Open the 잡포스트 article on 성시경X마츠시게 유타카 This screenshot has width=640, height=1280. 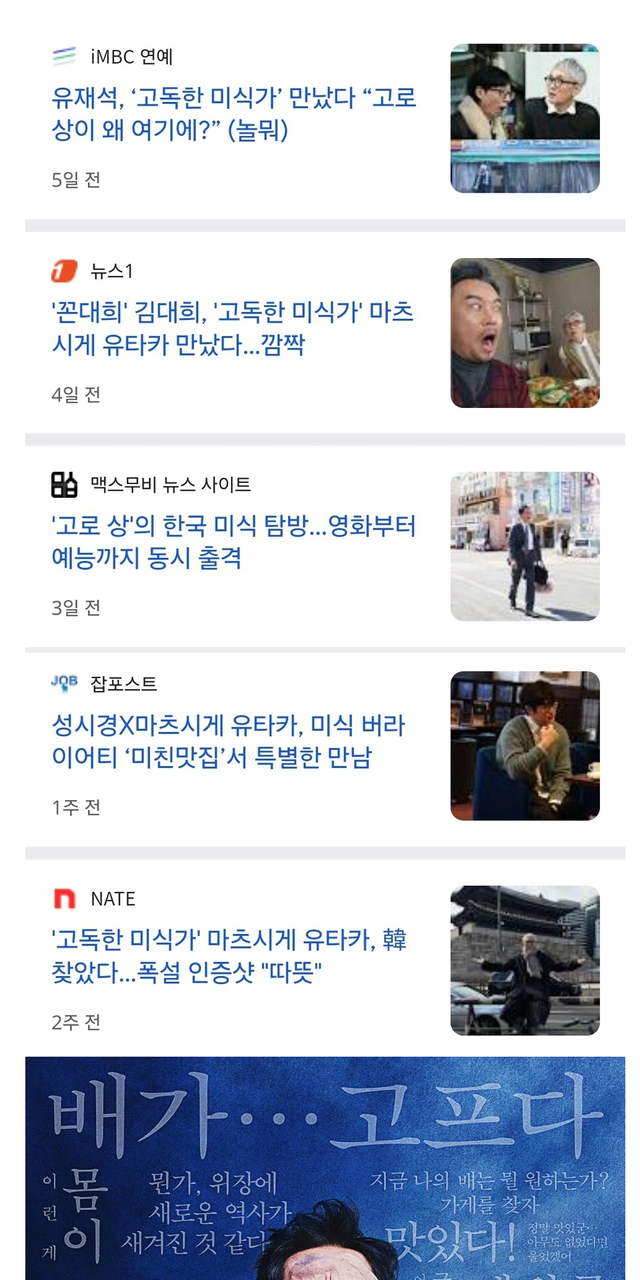click(x=228, y=741)
